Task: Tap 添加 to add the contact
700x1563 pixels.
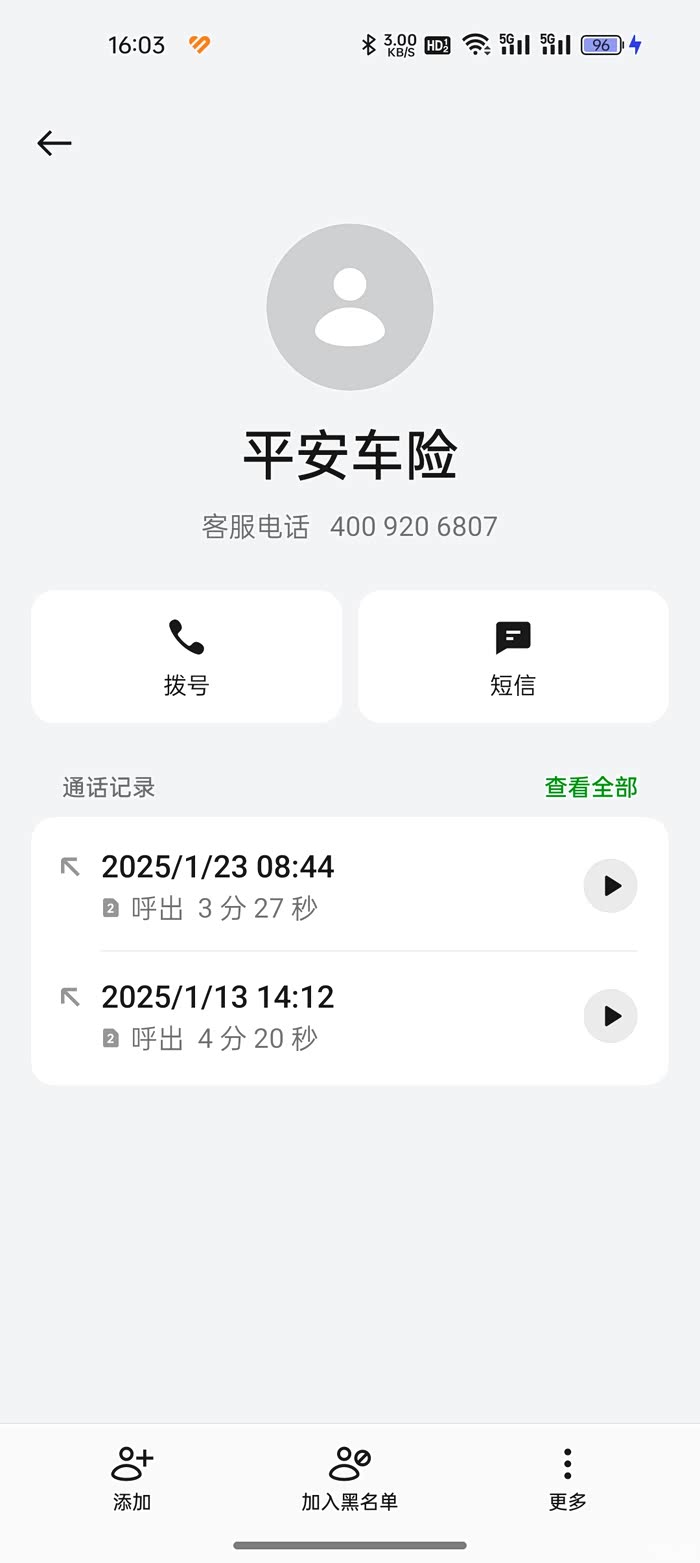Action: [132, 1477]
